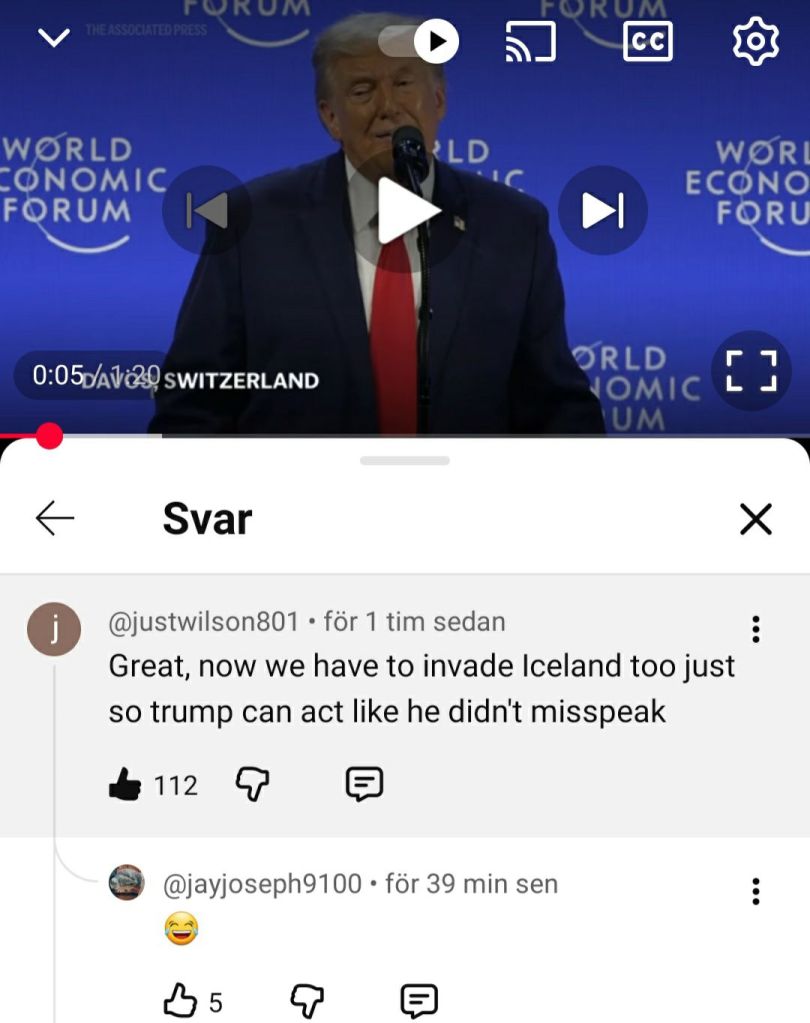Like the reply by @jayjoseph9100

point(181,1000)
